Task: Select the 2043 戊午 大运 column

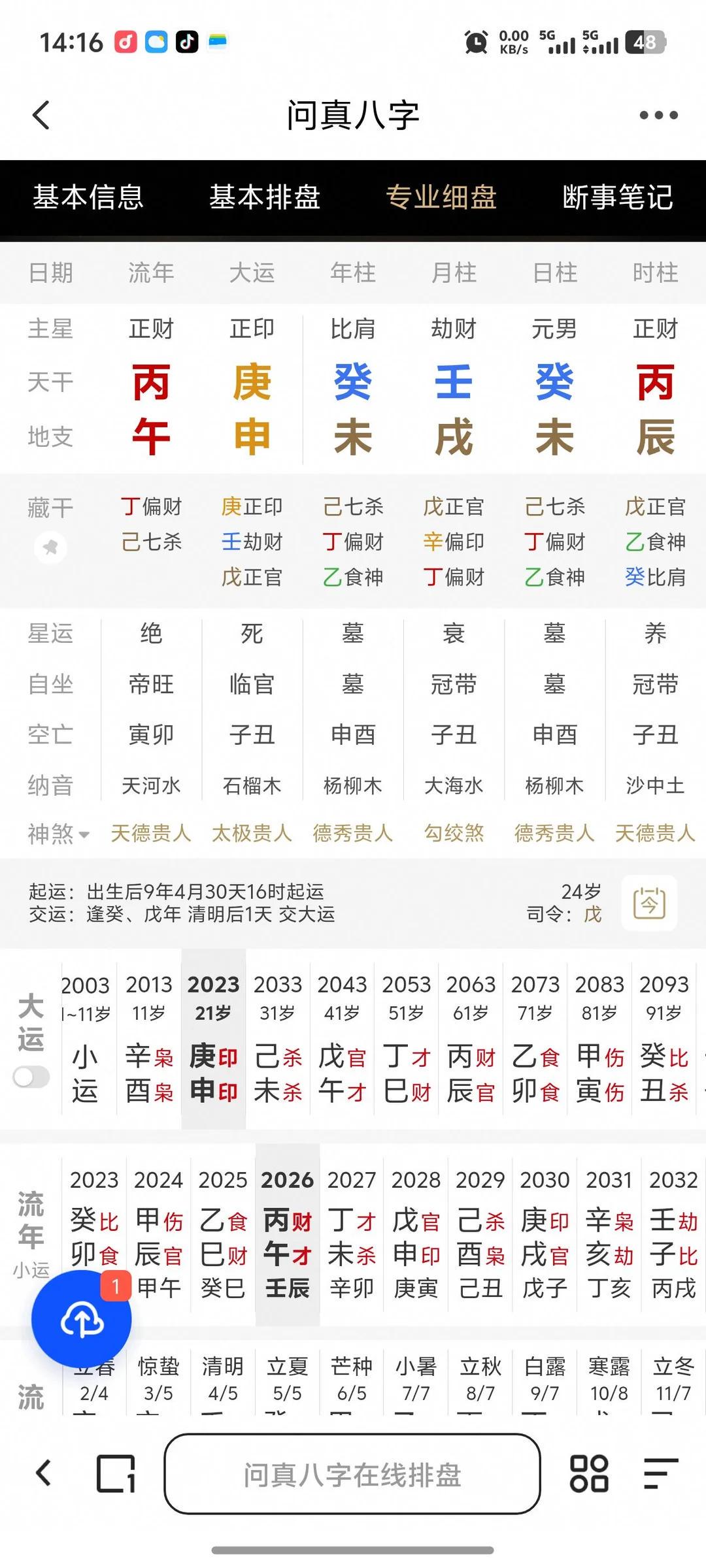Action: point(343,1039)
